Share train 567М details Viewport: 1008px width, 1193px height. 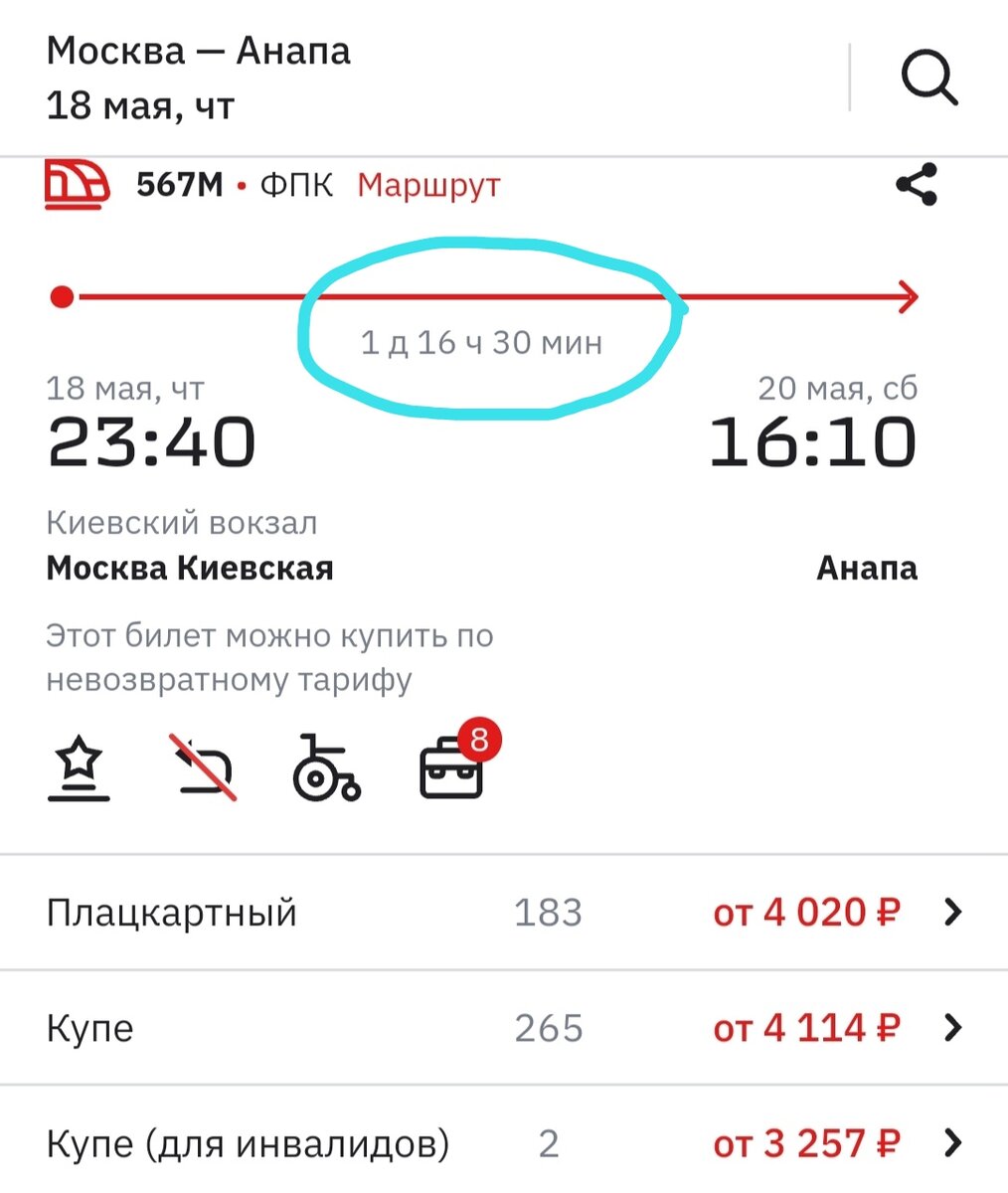coord(916,185)
